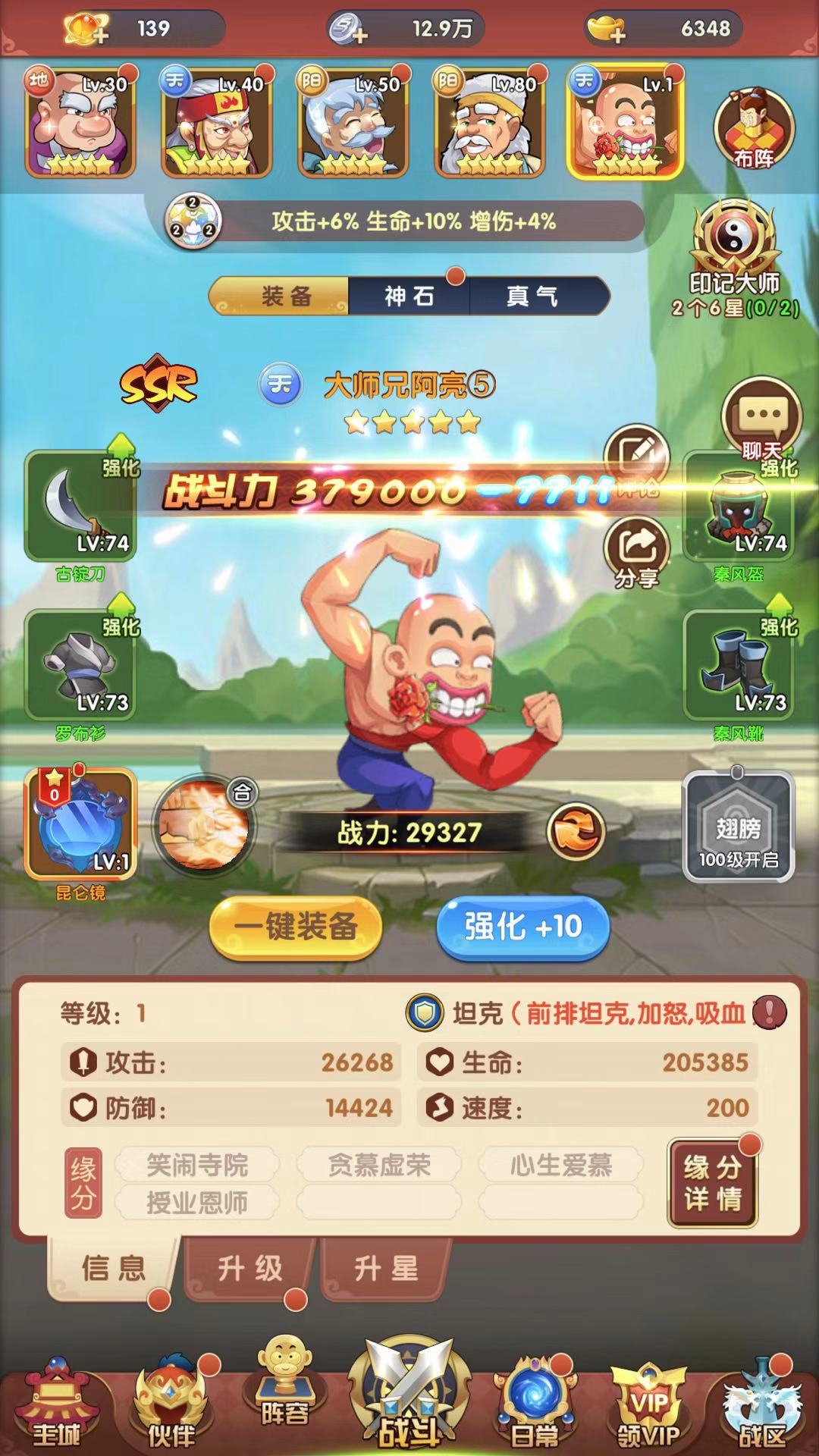
Task: Select the Lv.80 hero portrait
Action: [490, 121]
